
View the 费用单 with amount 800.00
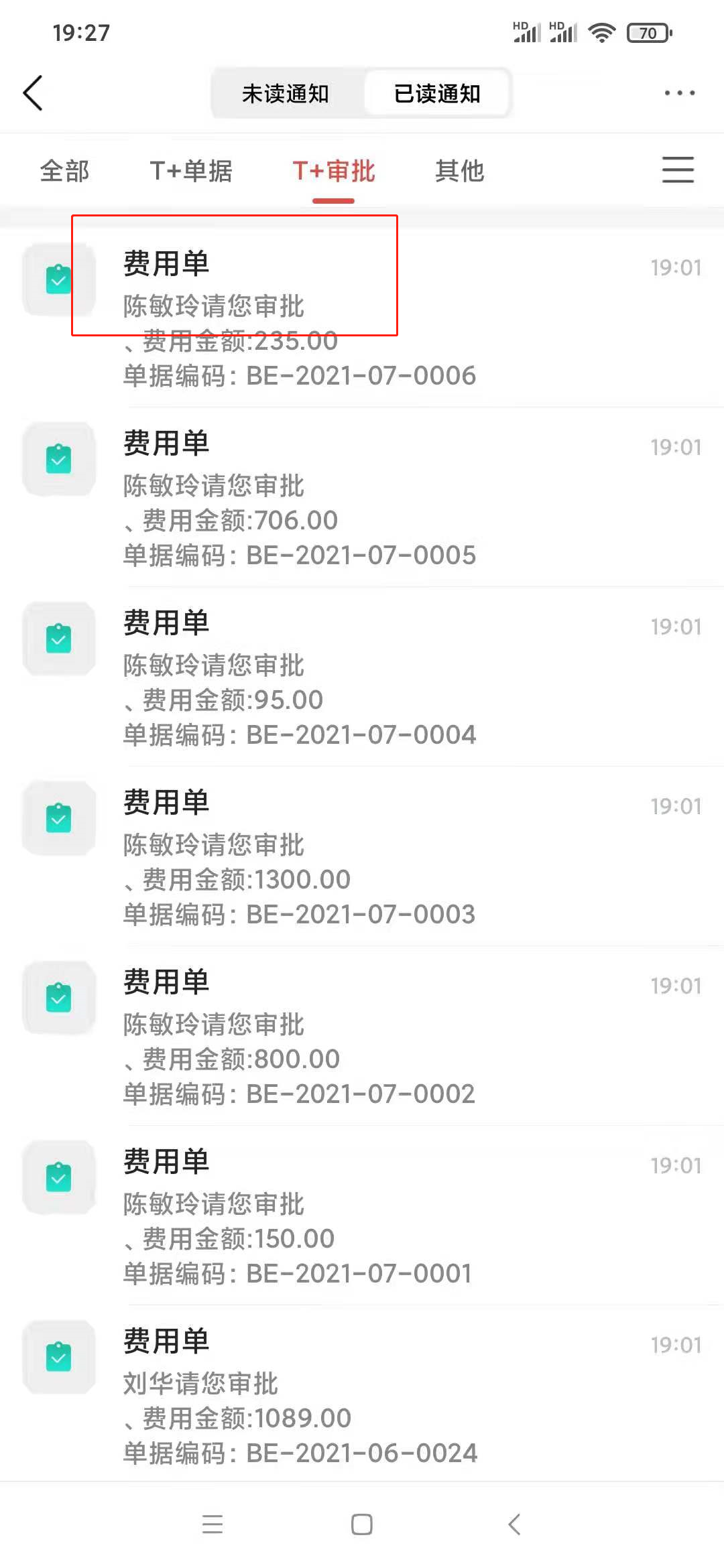[362, 1036]
